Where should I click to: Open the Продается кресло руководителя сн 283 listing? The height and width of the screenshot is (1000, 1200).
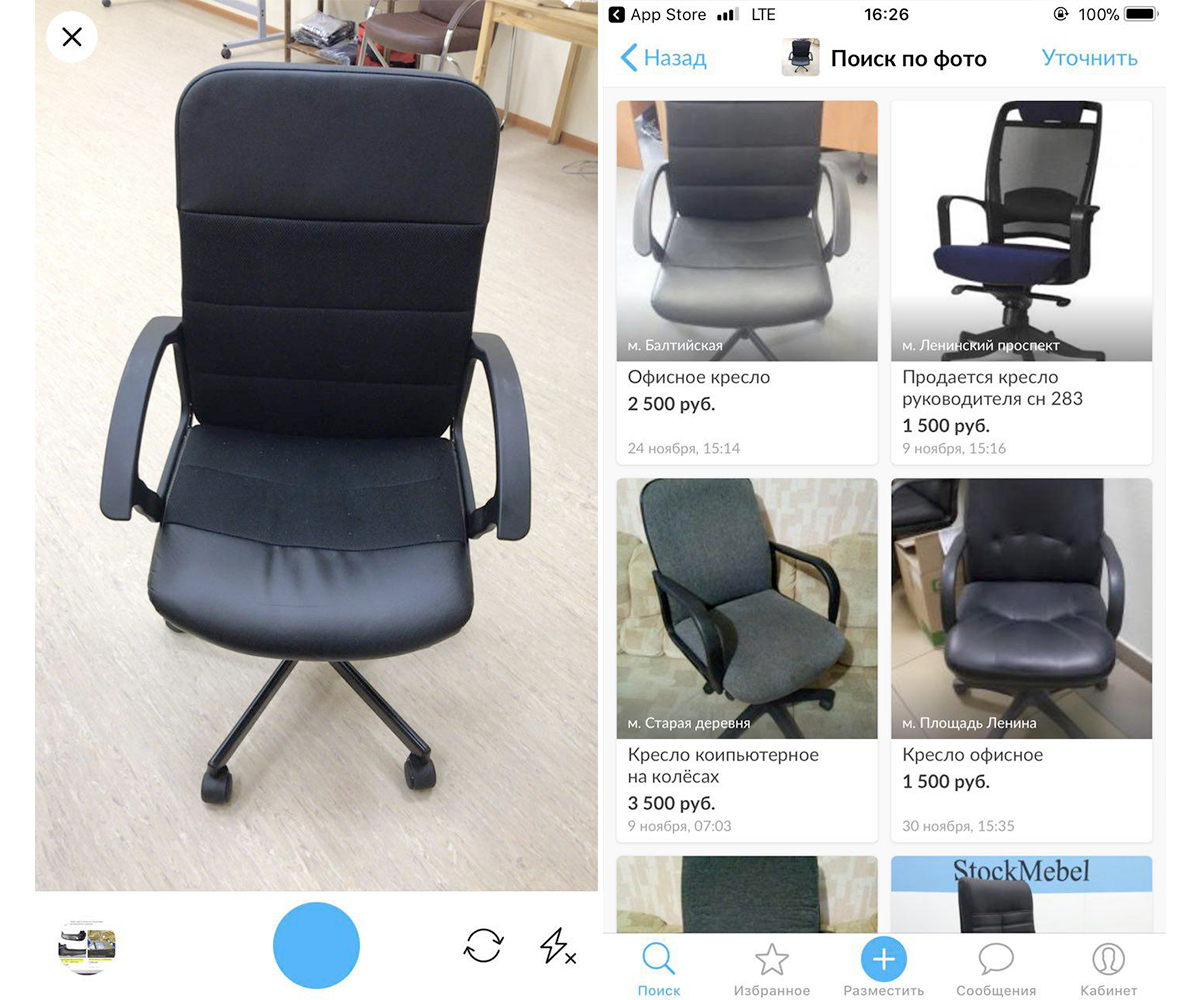coord(1021,280)
